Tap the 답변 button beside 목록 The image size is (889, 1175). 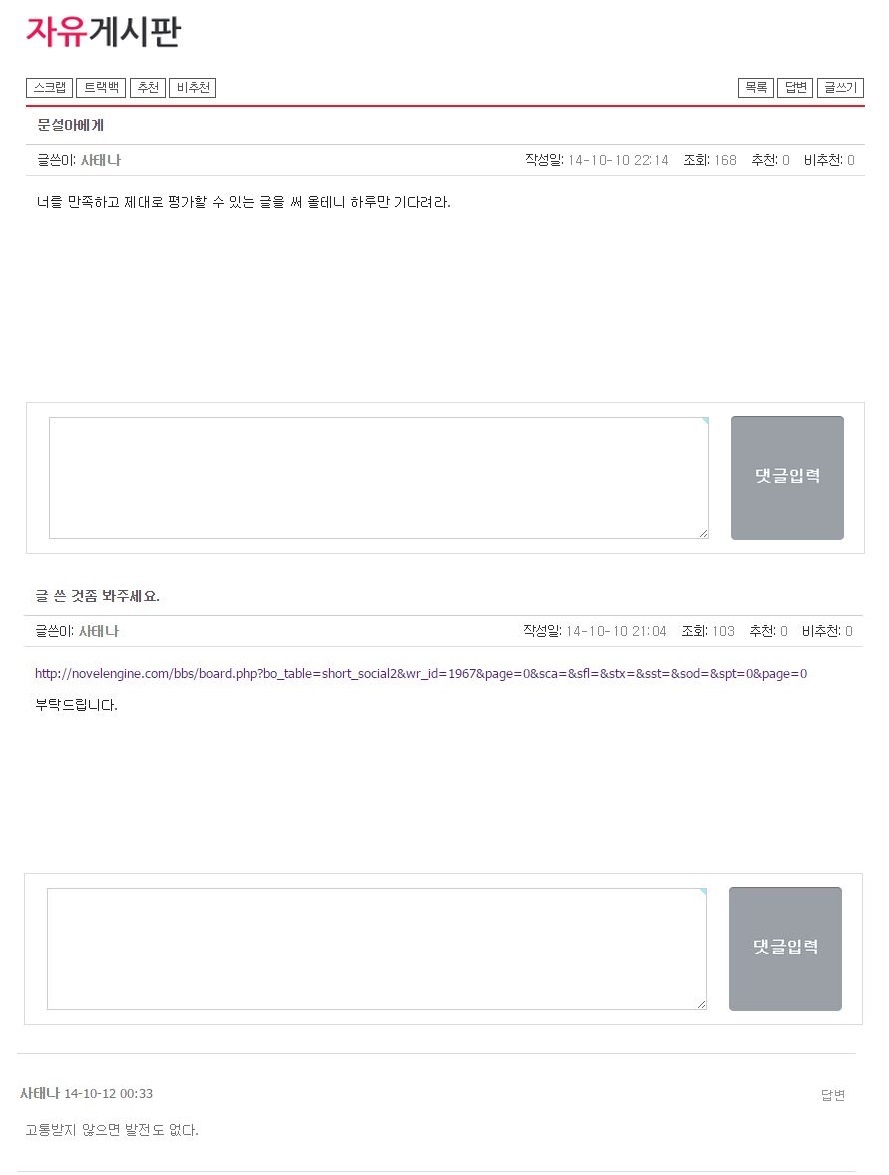pyautogui.click(x=796, y=88)
